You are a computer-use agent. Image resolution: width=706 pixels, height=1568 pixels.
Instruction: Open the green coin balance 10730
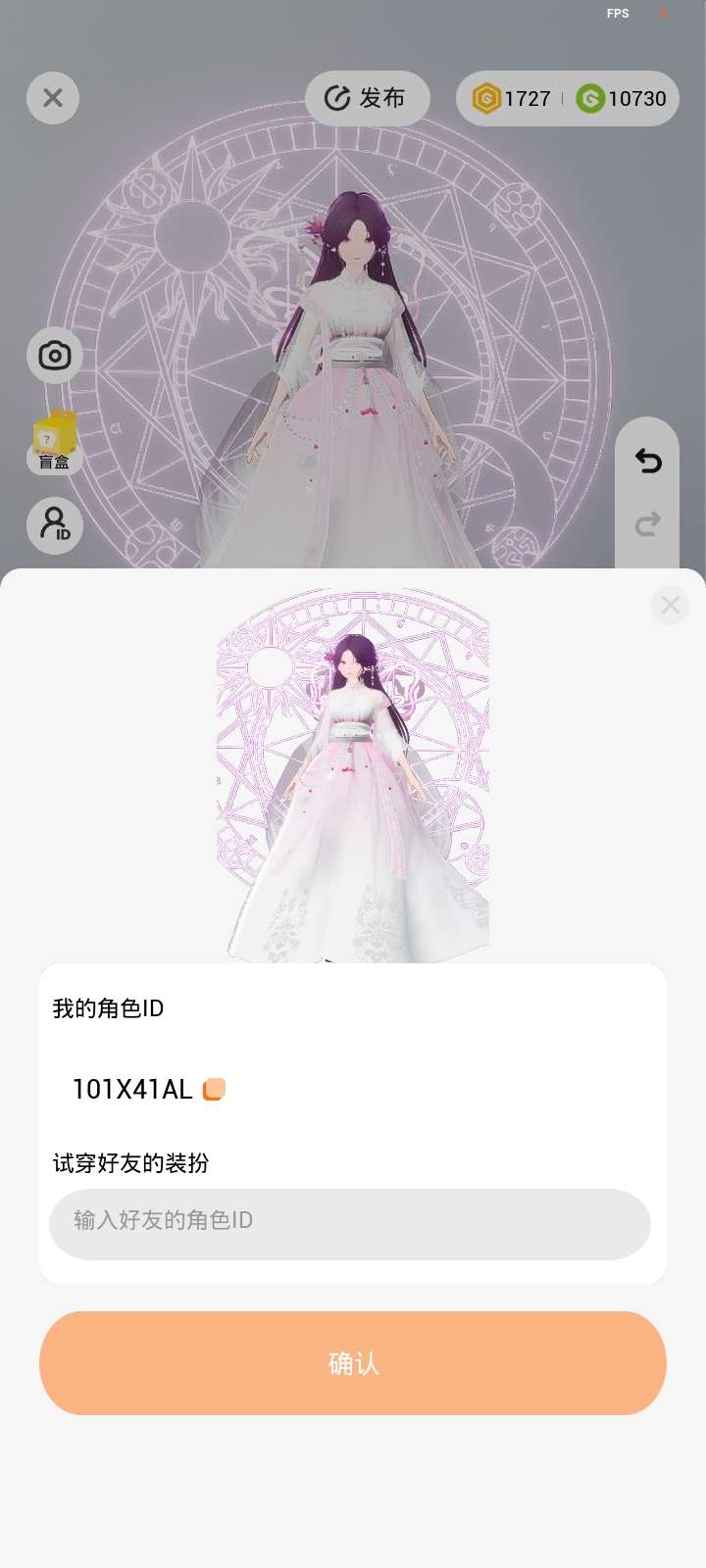pyautogui.click(x=622, y=98)
